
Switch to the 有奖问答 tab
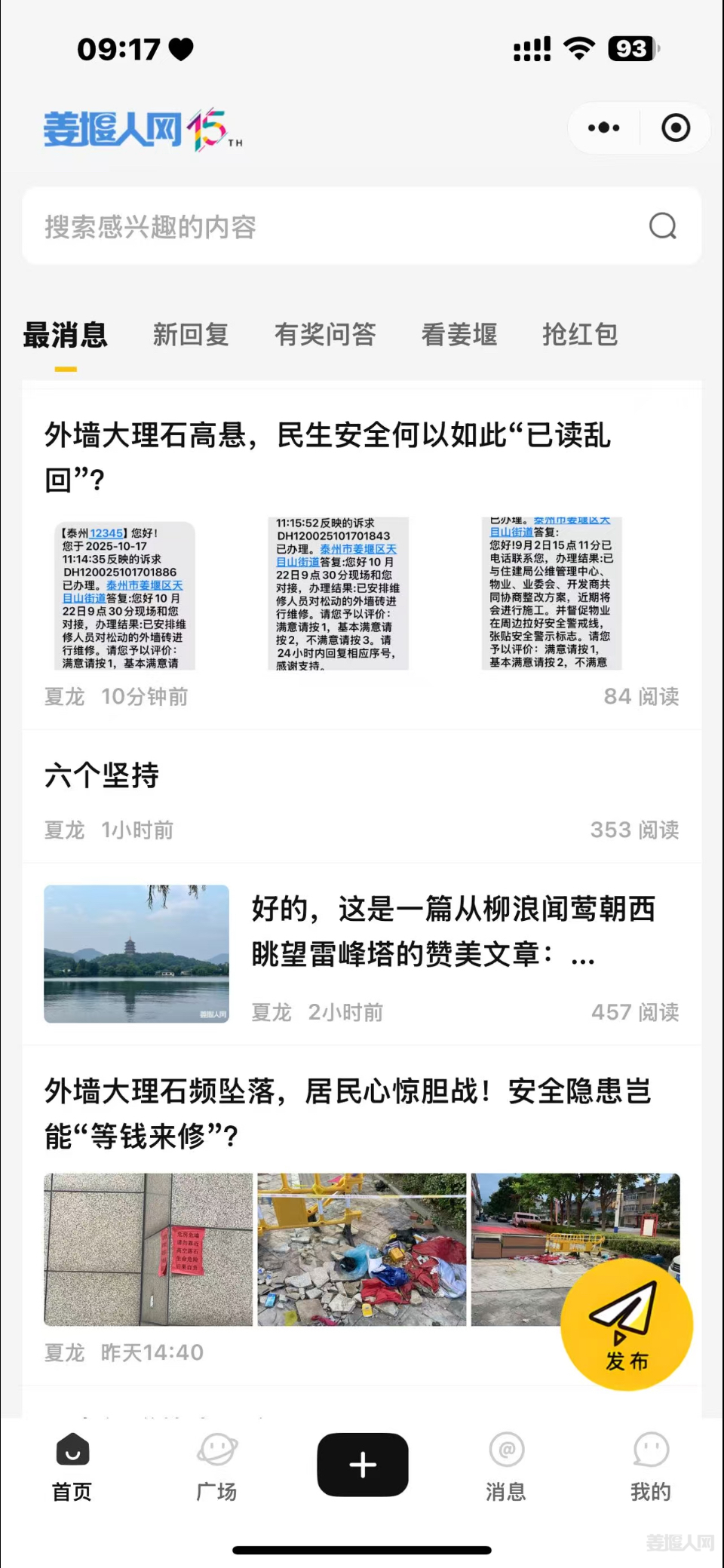(325, 334)
